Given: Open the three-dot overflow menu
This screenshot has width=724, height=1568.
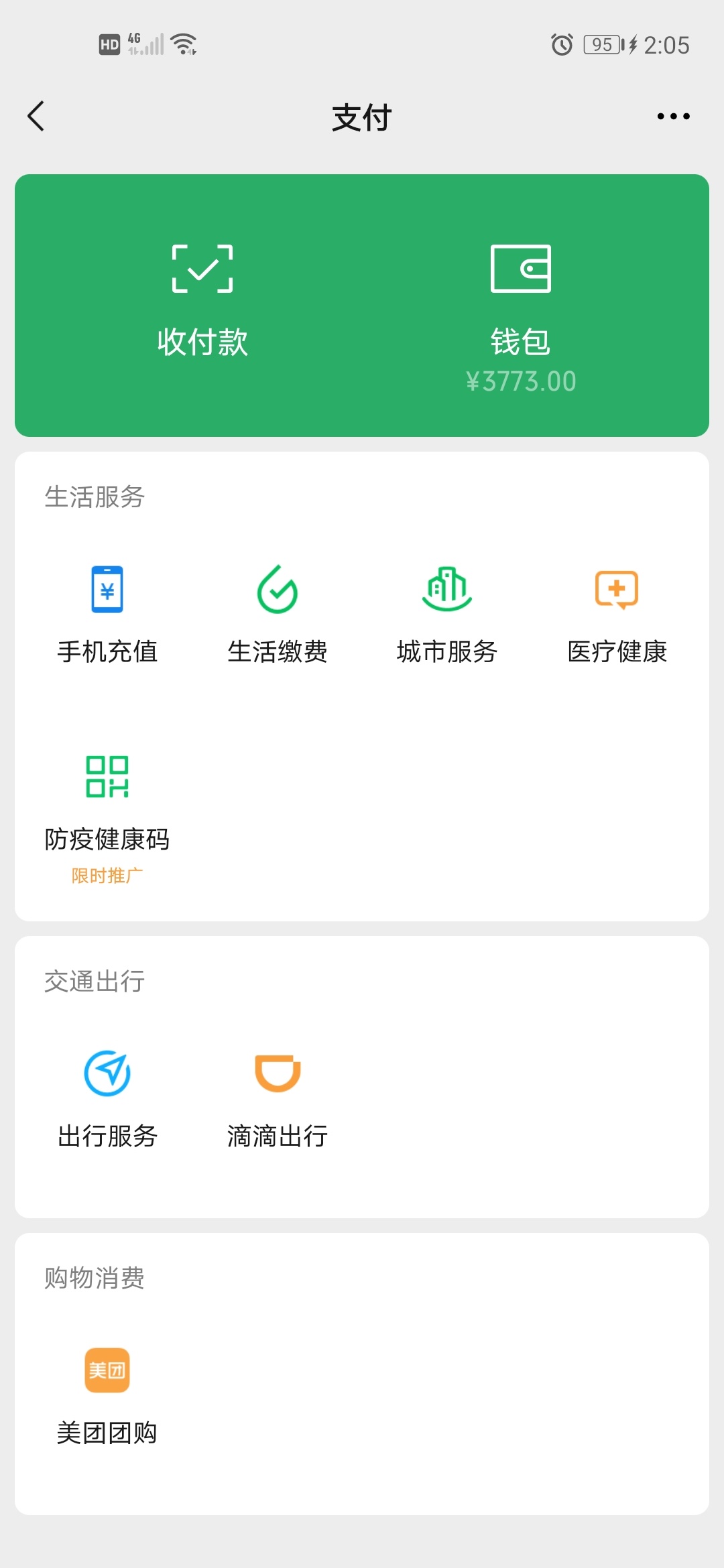Looking at the screenshot, I should [x=673, y=117].
